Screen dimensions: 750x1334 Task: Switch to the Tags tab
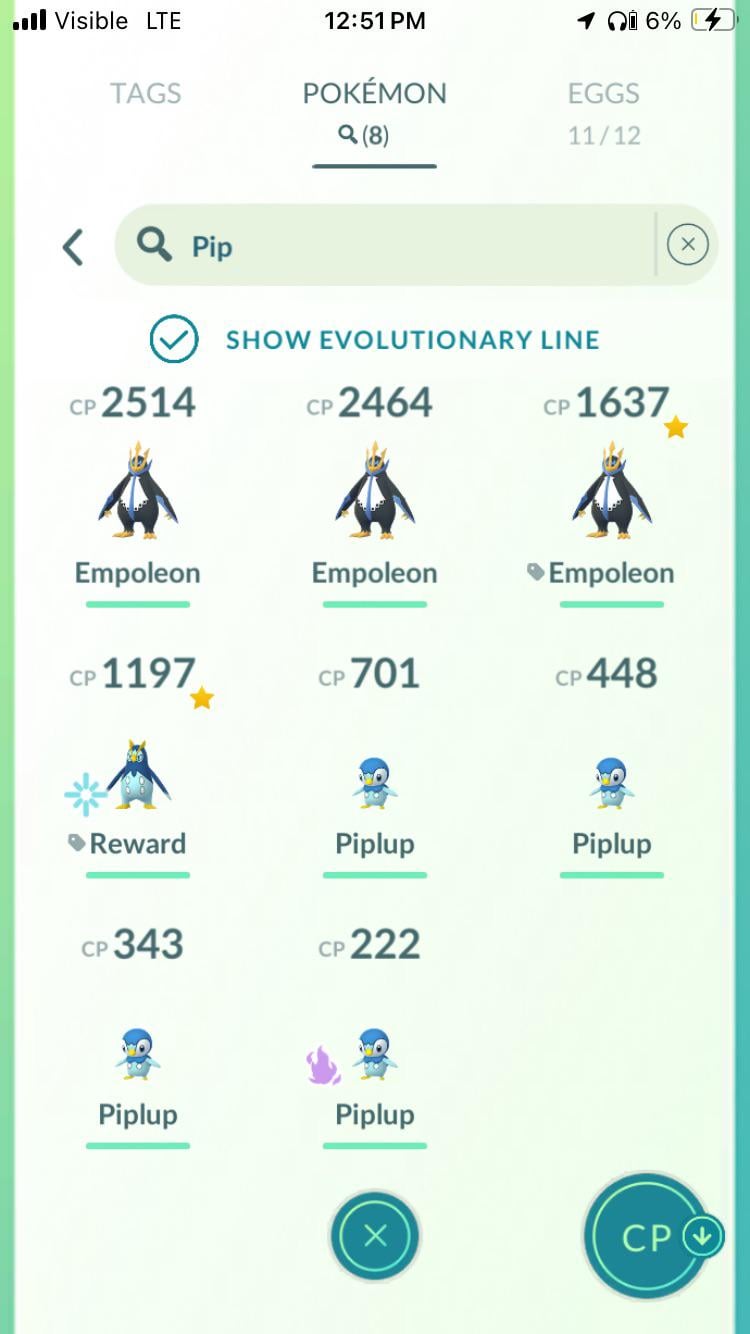[x=145, y=94]
